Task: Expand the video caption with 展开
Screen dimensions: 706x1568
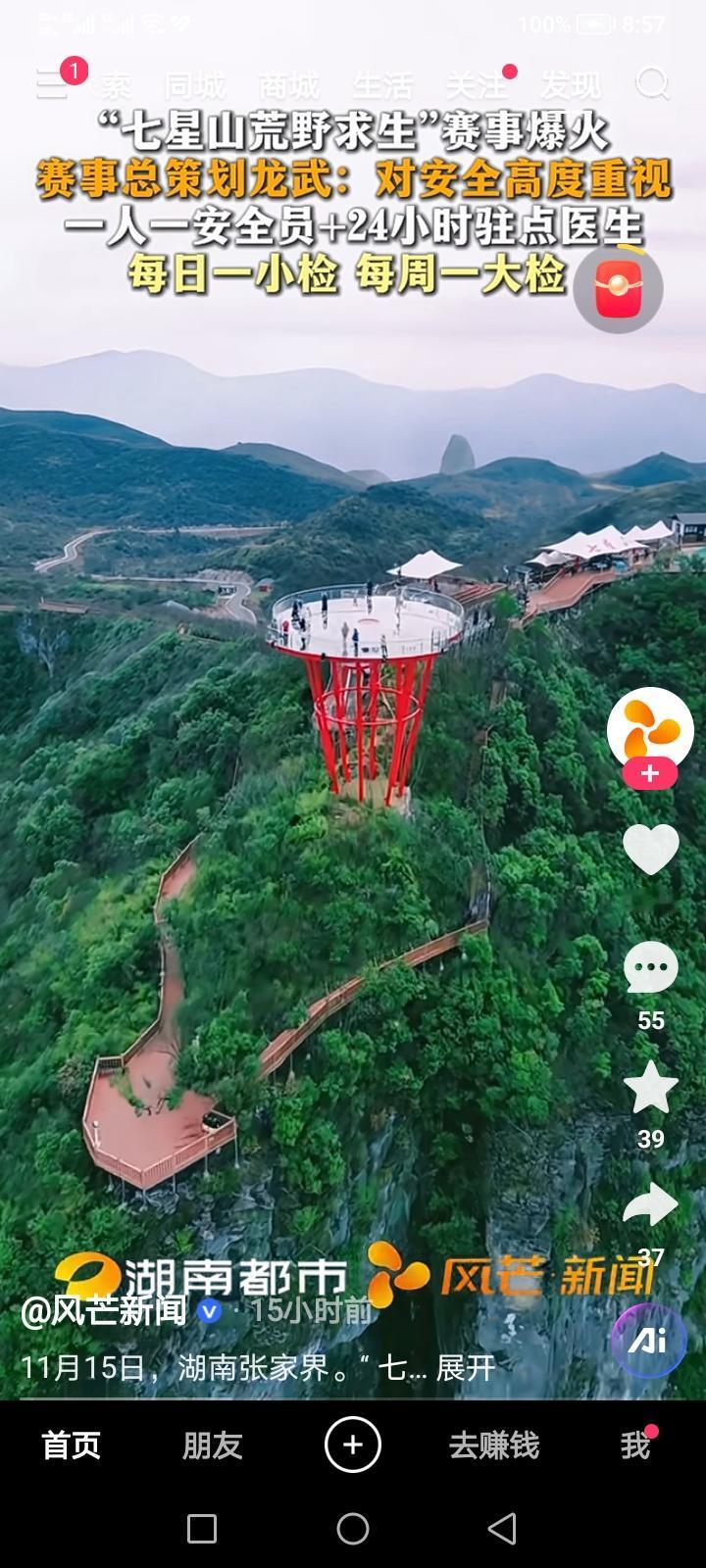Action: 466,1367
